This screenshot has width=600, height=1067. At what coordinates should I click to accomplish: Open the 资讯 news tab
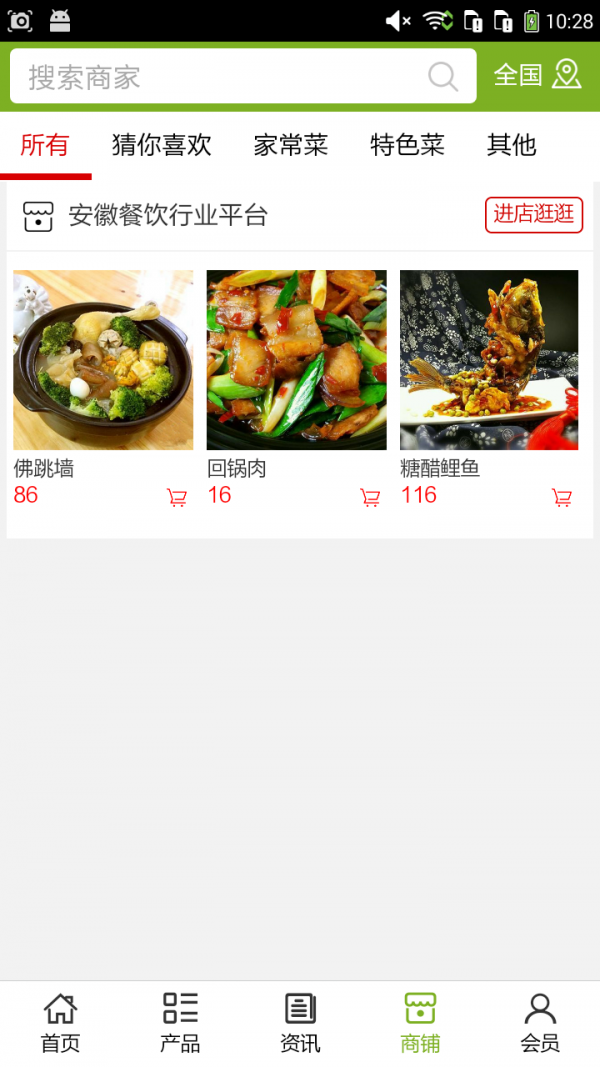tap(300, 1023)
